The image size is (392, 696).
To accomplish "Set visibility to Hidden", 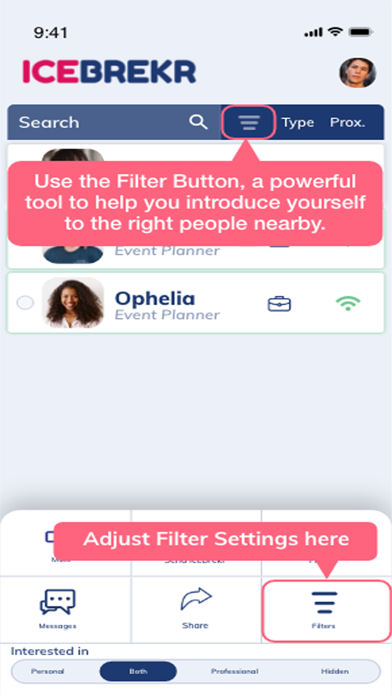I will pyautogui.click(x=335, y=672).
